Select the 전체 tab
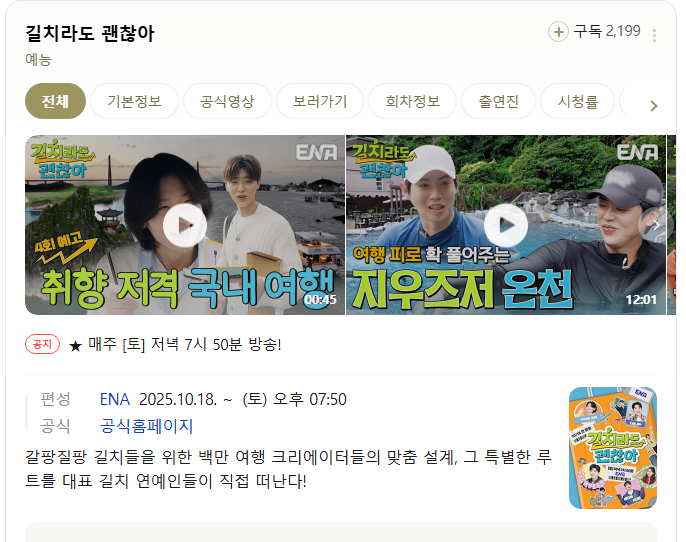This screenshot has height=542, width=686. point(55,101)
